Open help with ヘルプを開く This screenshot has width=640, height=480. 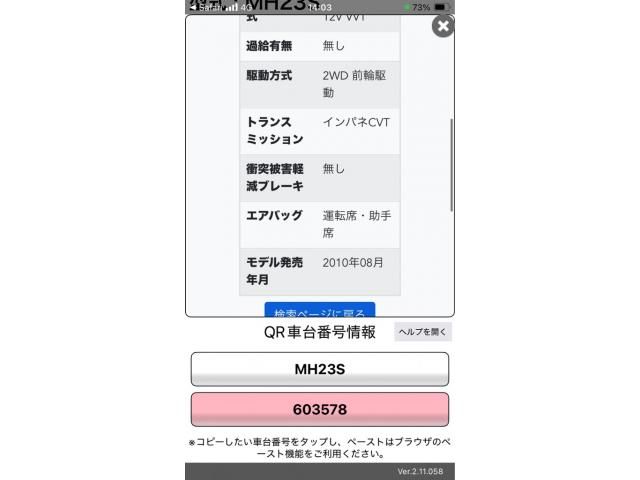tap(422, 332)
